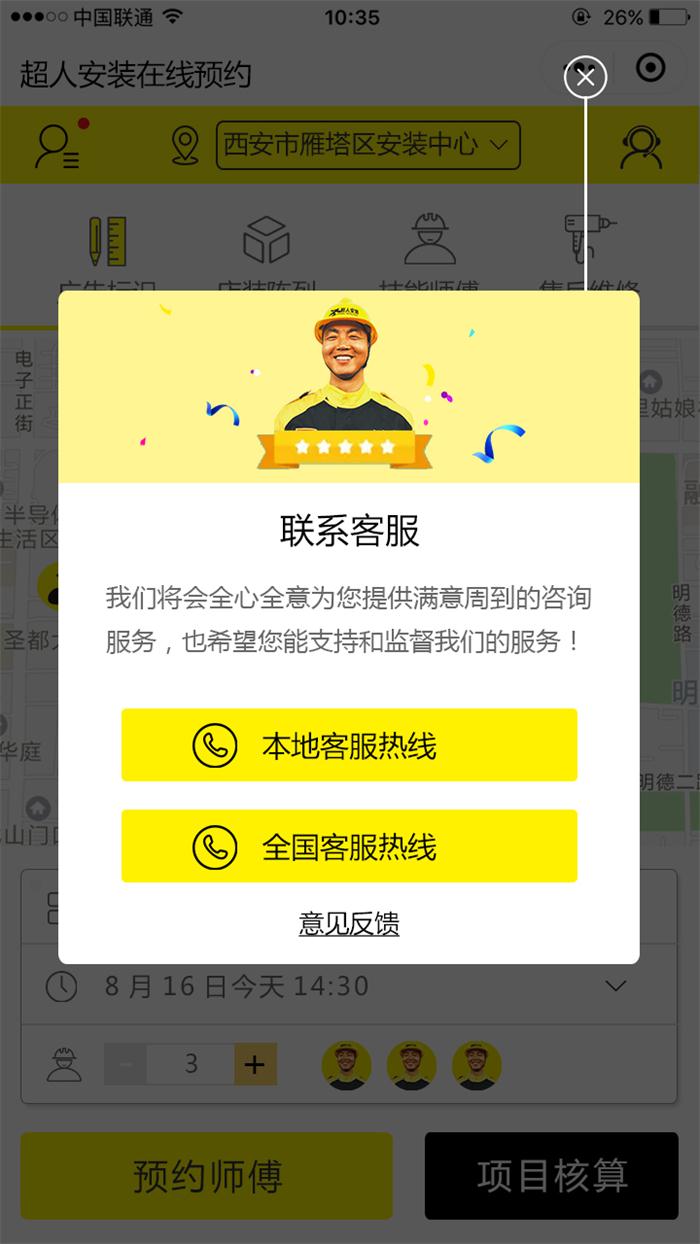Call the 本地客服热线 hotline

(349, 745)
